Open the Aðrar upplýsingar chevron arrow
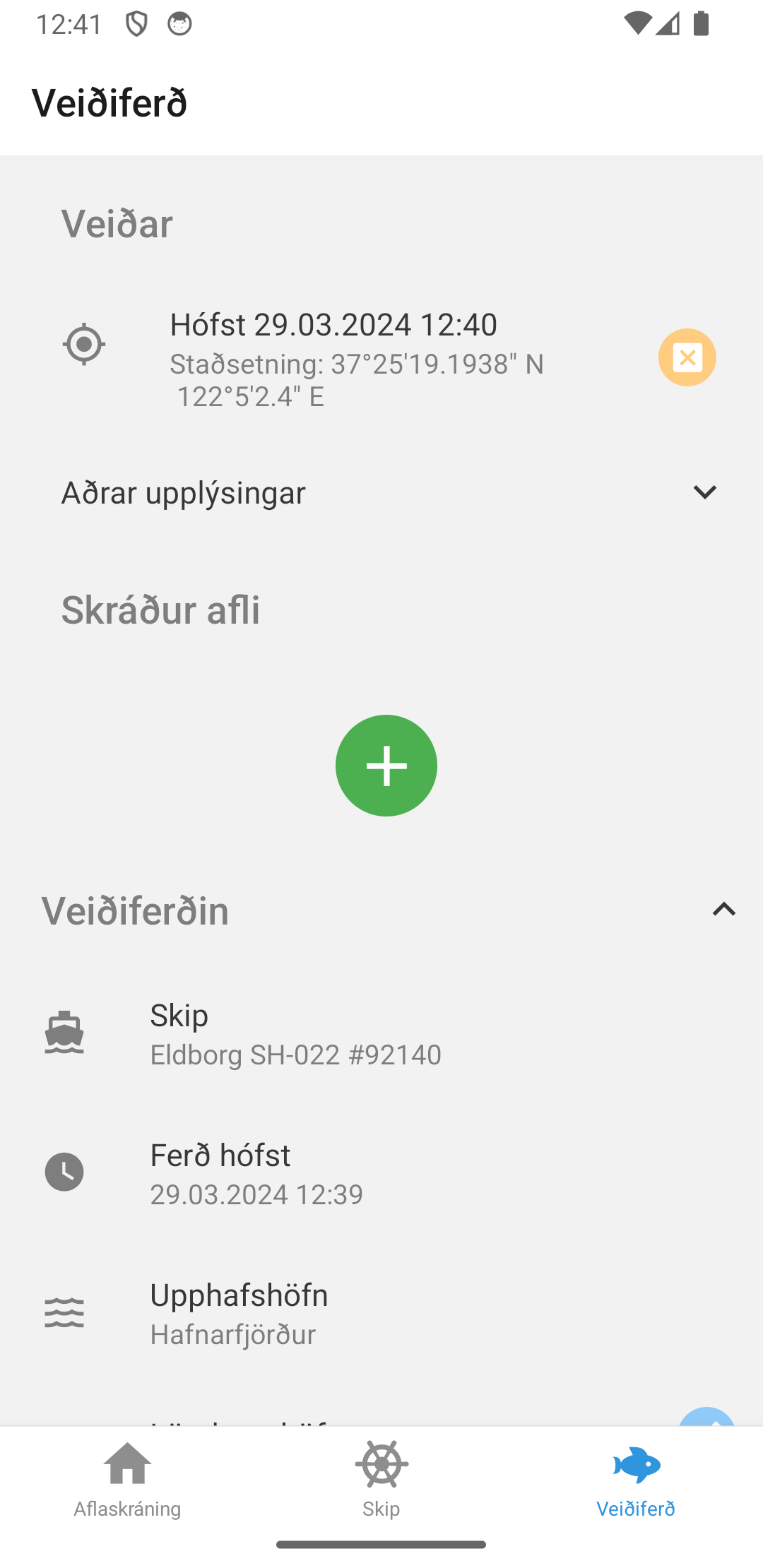Image resolution: width=763 pixels, height=1568 pixels. [x=705, y=492]
